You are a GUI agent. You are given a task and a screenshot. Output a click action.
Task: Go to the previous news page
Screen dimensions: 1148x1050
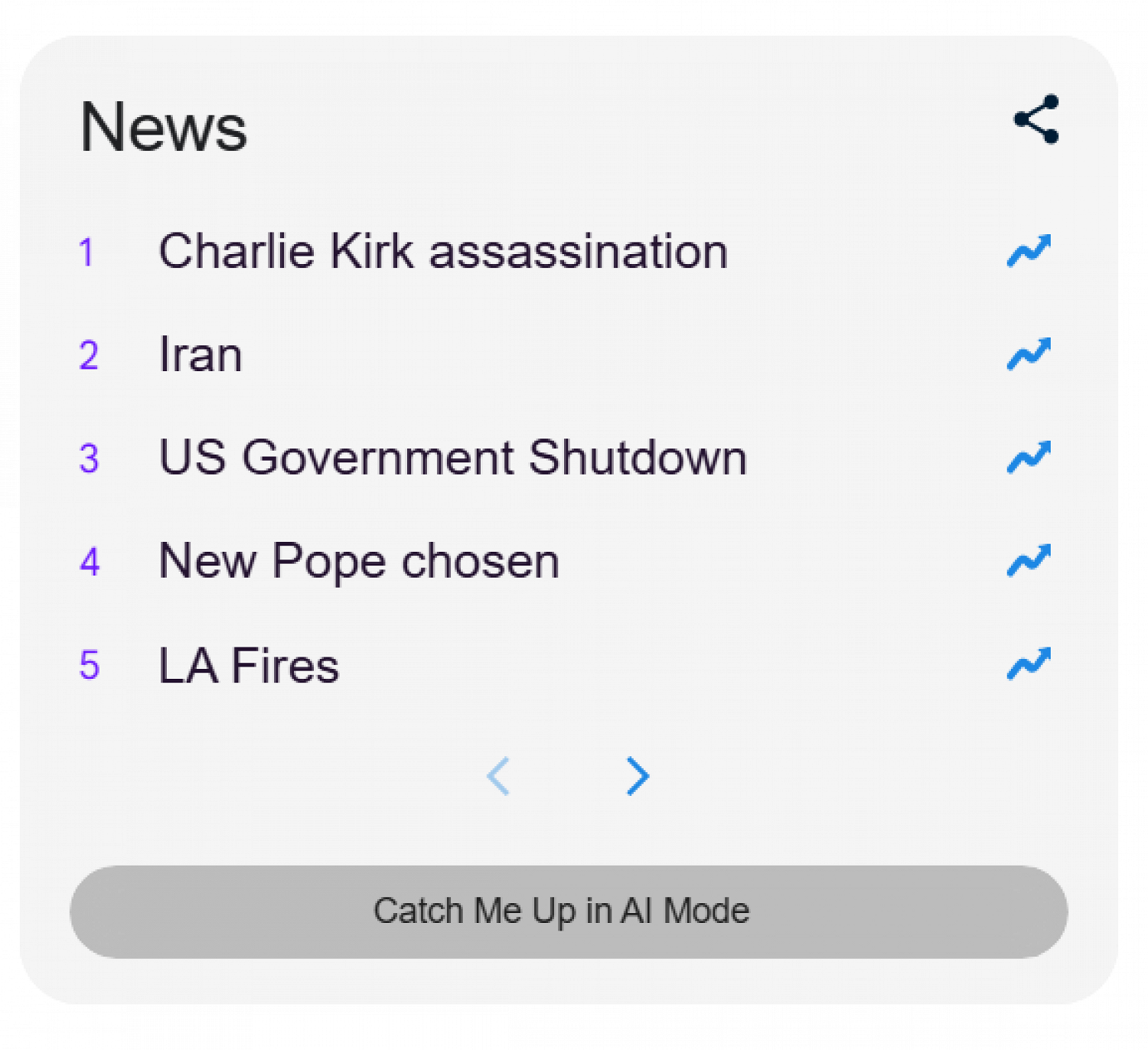tap(498, 776)
